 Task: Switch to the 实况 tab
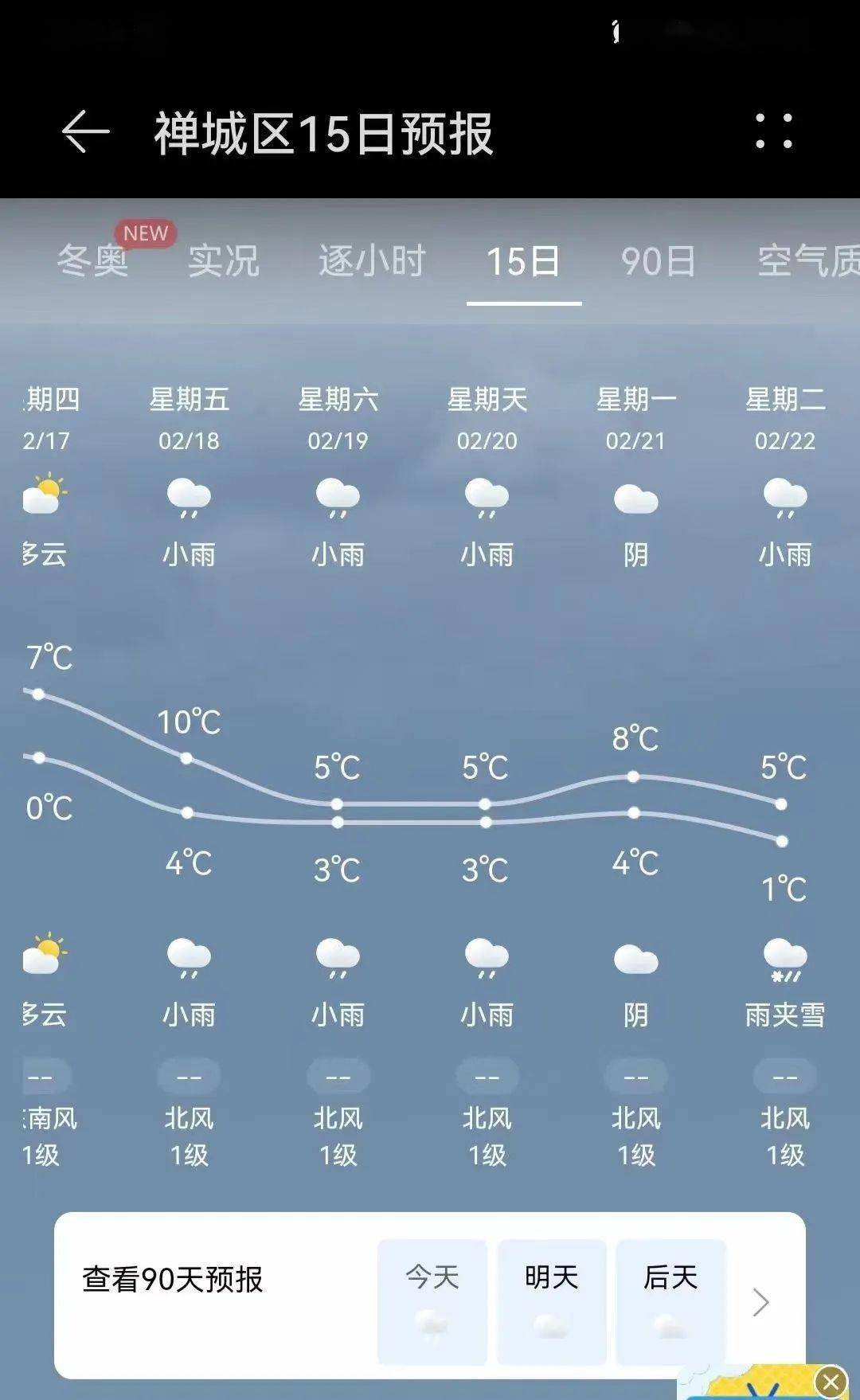224,260
